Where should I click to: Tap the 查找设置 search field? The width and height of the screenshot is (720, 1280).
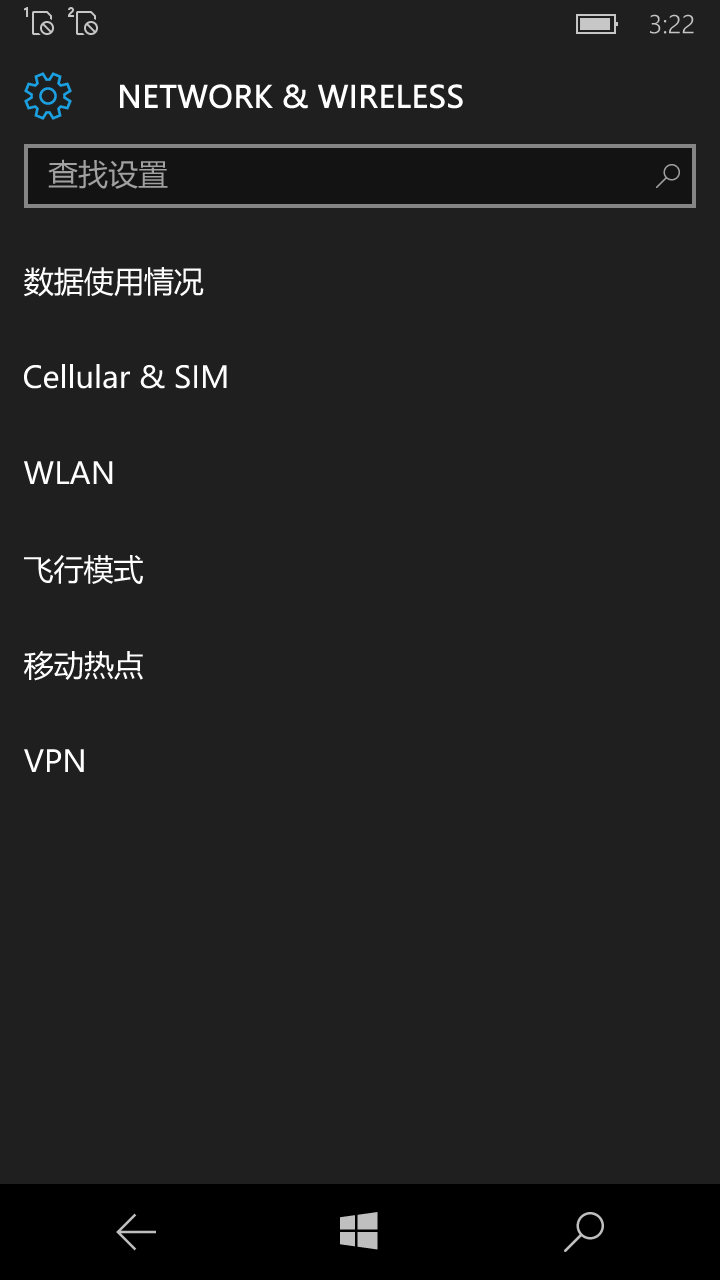(360, 176)
